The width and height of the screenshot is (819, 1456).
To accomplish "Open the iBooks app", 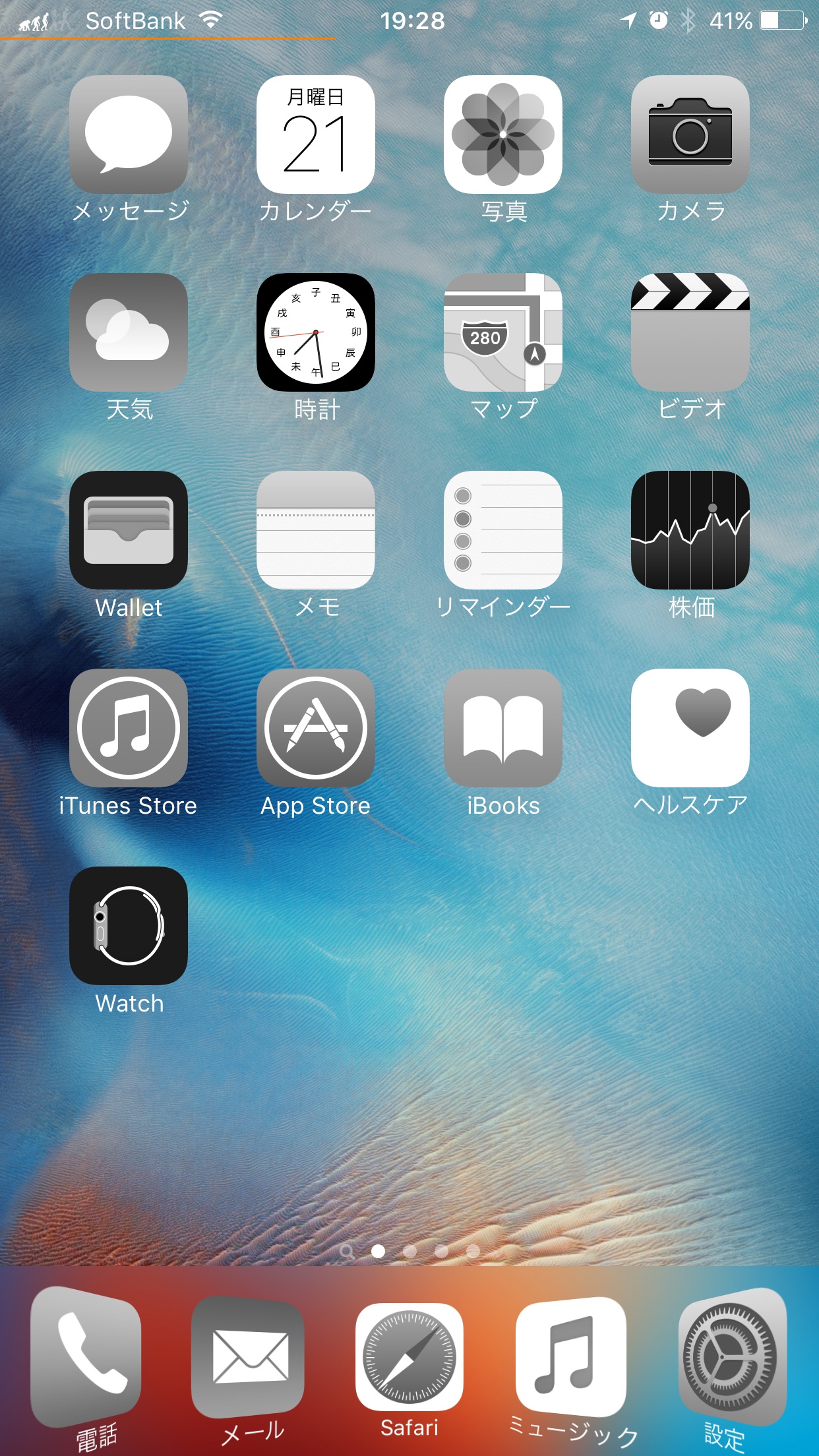I will point(503,728).
